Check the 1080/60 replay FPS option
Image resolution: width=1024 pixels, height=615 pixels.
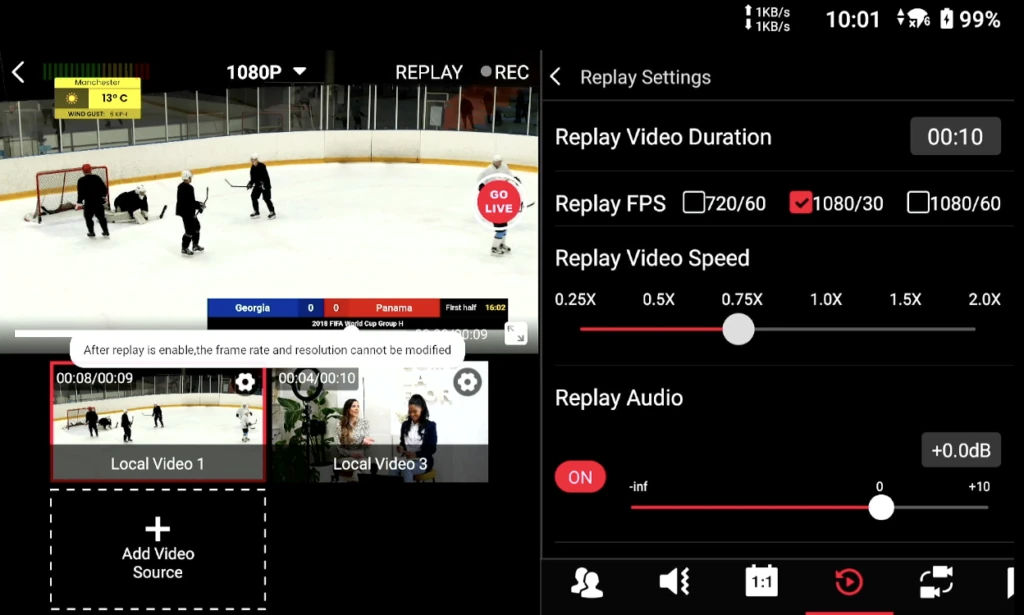[x=917, y=203]
